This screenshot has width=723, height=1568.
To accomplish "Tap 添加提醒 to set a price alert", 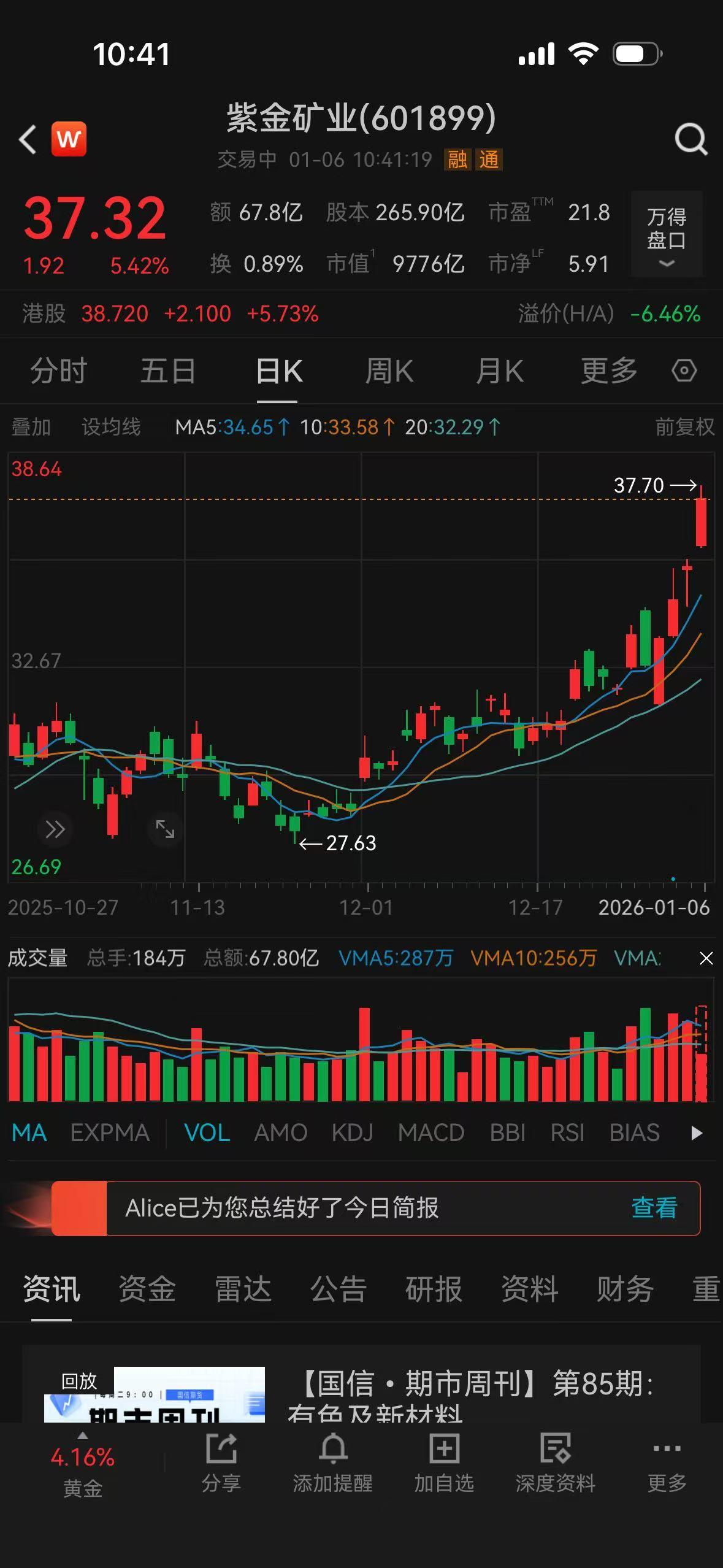I will [x=332, y=1463].
